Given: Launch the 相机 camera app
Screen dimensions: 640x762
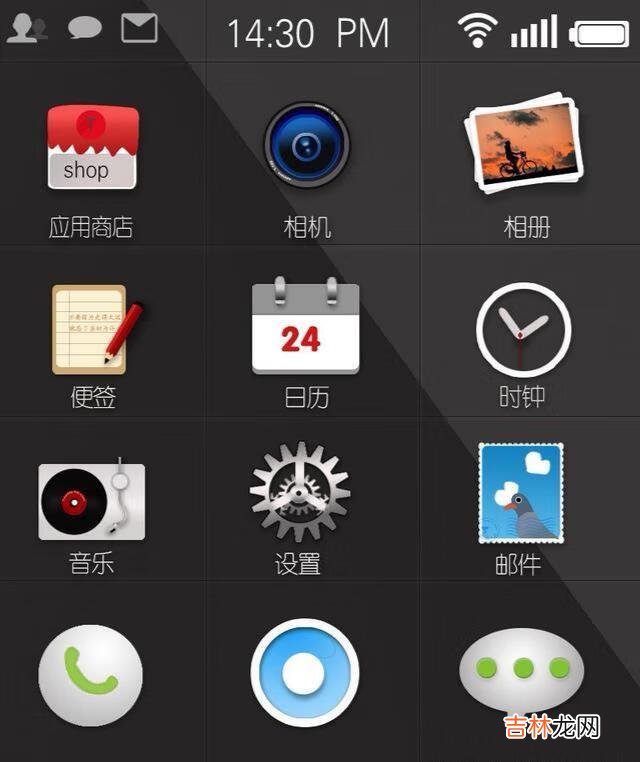Looking at the screenshot, I should coord(307,146).
